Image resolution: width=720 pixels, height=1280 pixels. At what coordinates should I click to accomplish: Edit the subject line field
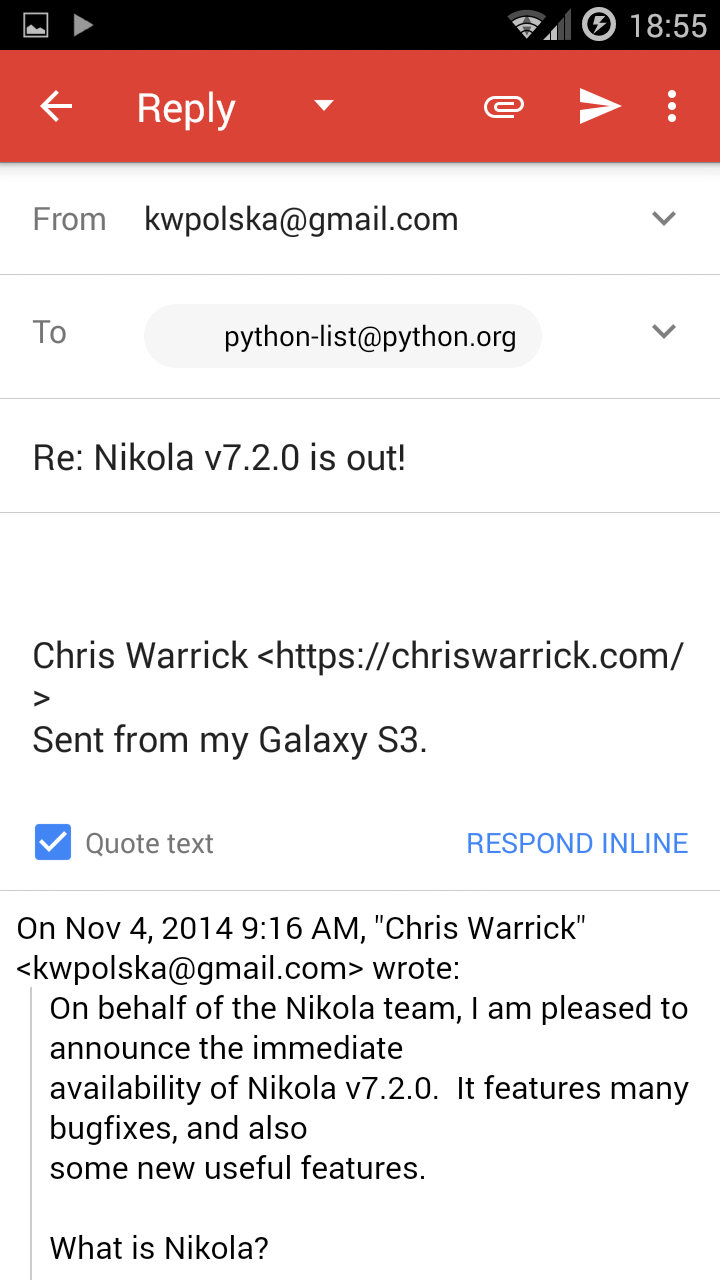(360, 458)
